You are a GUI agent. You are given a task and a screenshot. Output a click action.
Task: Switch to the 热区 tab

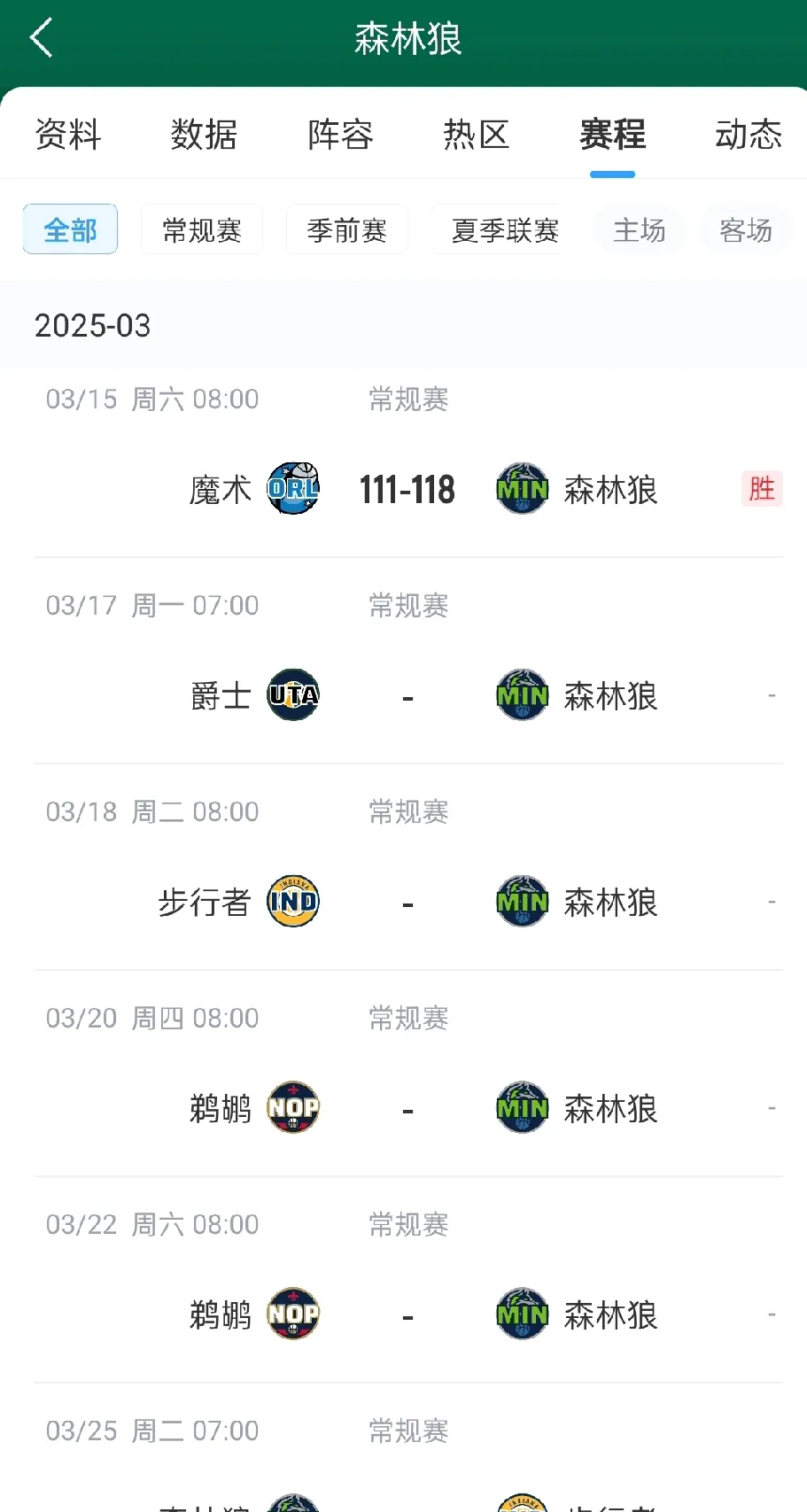point(476,135)
